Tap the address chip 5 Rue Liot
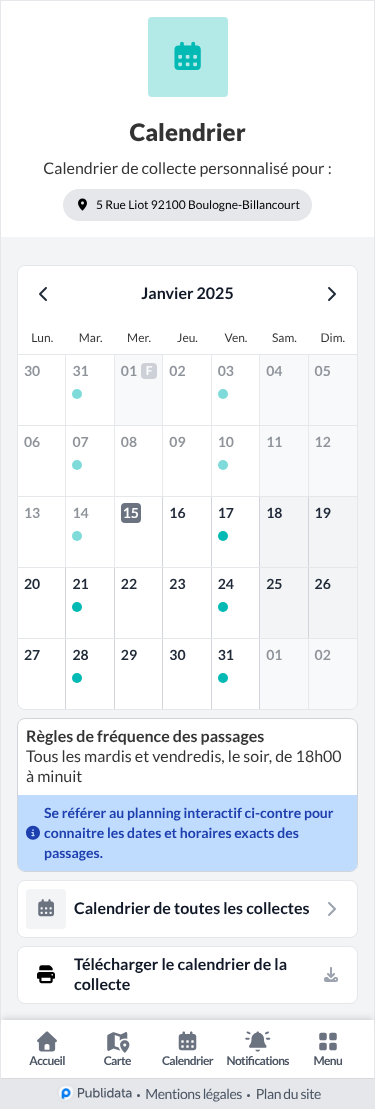 (188, 205)
